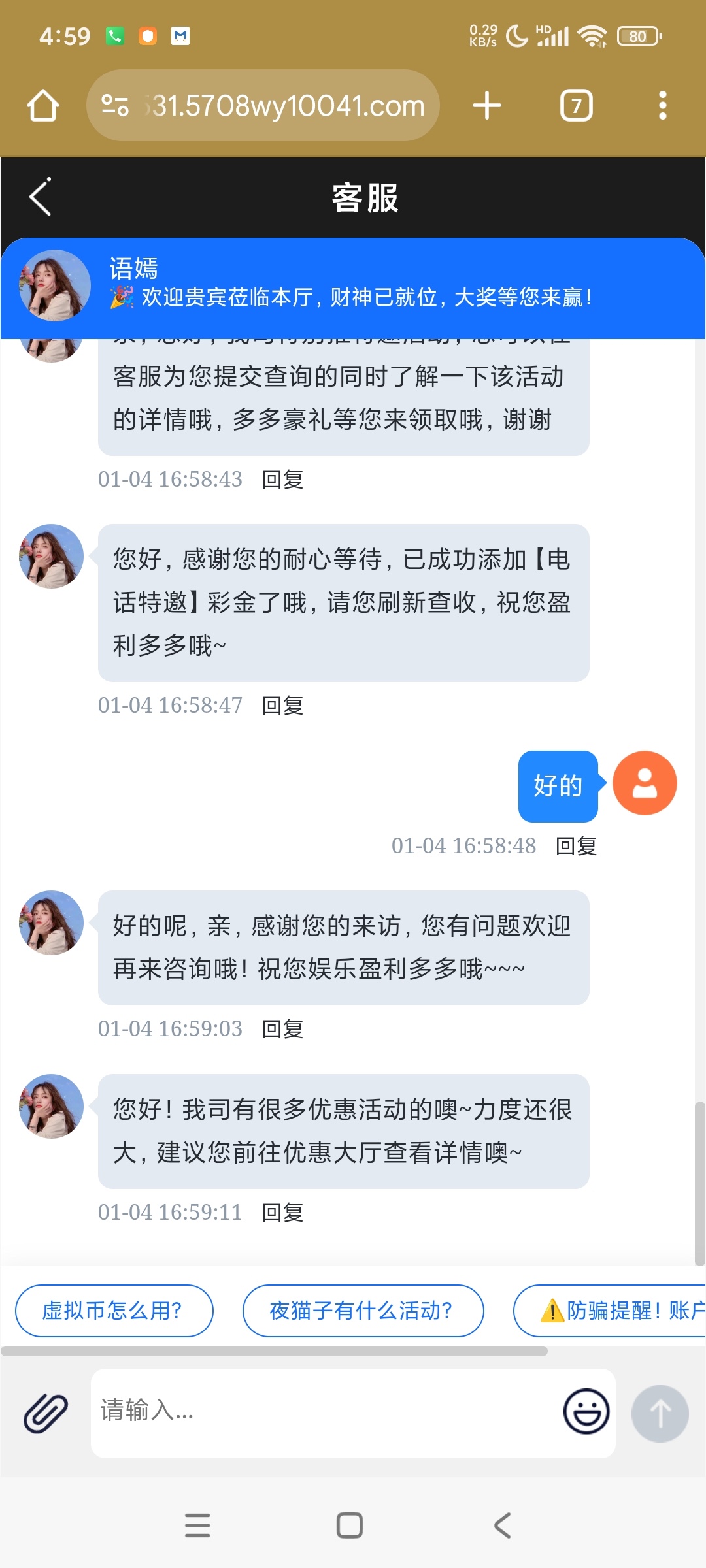
Task: Tap 回复 under the 16:58:43 message
Action: pyautogui.click(x=282, y=480)
